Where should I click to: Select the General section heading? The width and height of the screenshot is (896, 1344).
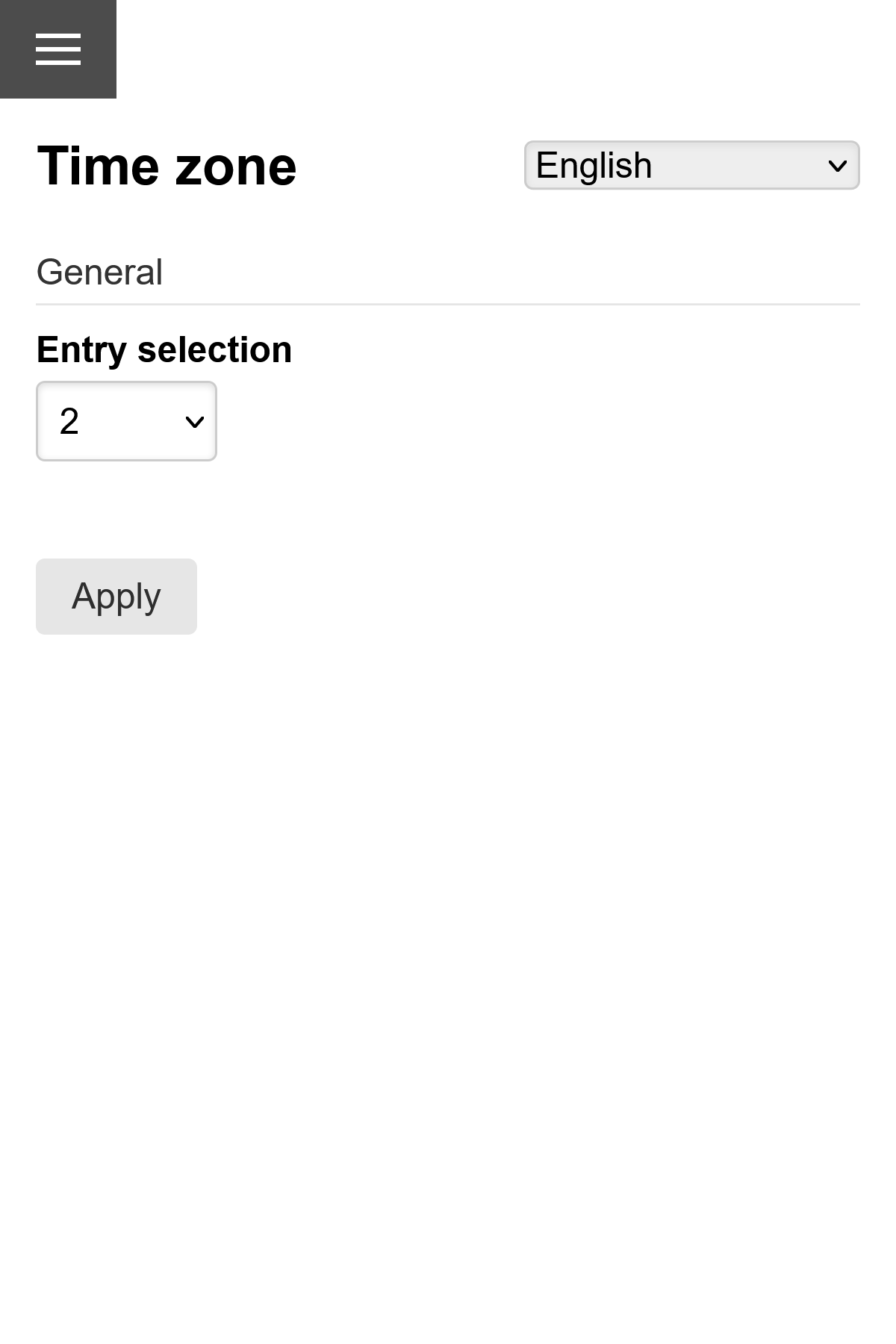click(x=99, y=271)
